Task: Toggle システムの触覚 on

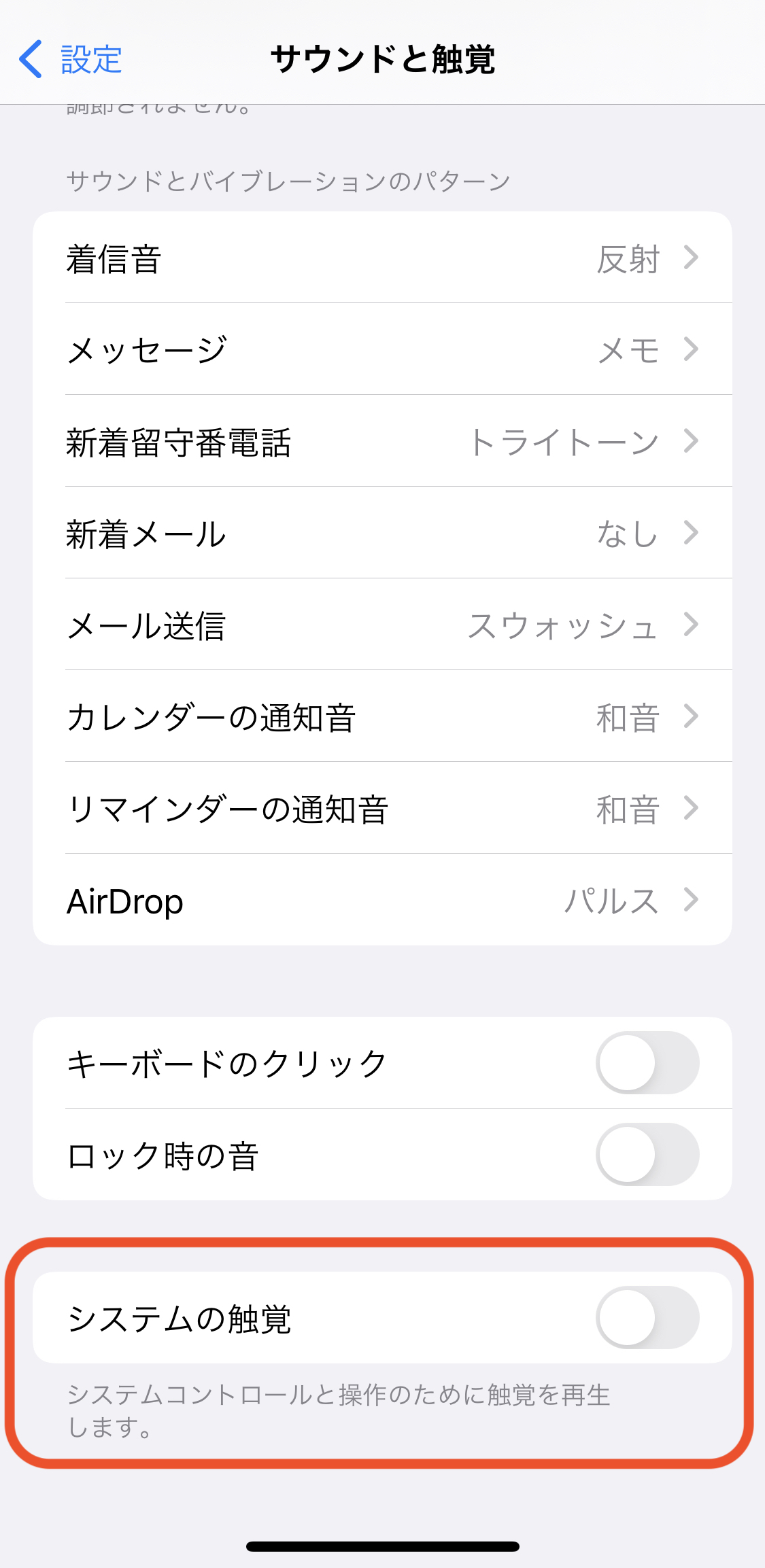Action: pyautogui.click(x=647, y=1317)
